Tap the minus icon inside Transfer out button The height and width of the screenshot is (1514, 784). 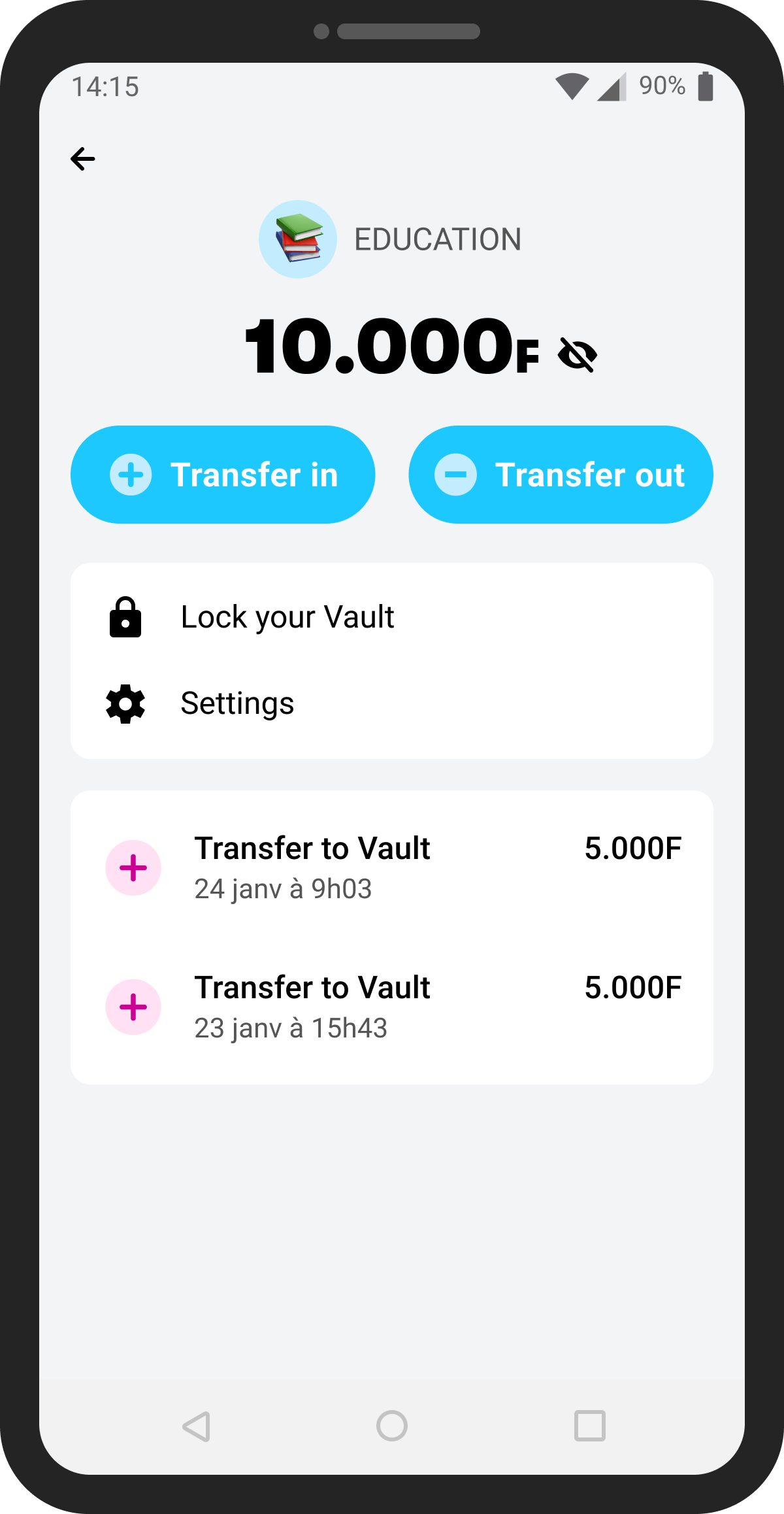tap(456, 475)
